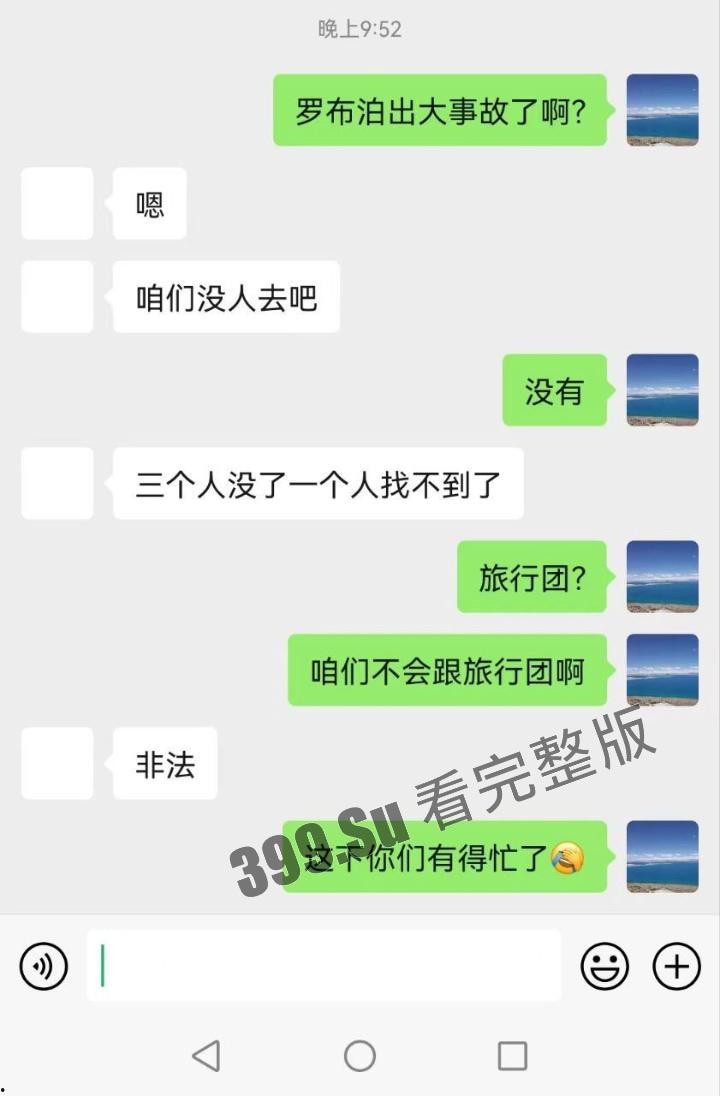This screenshot has height=1096, width=720.
Task: Select the message 罗布泊出大事故了啊?
Action: [x=440, y=112]
